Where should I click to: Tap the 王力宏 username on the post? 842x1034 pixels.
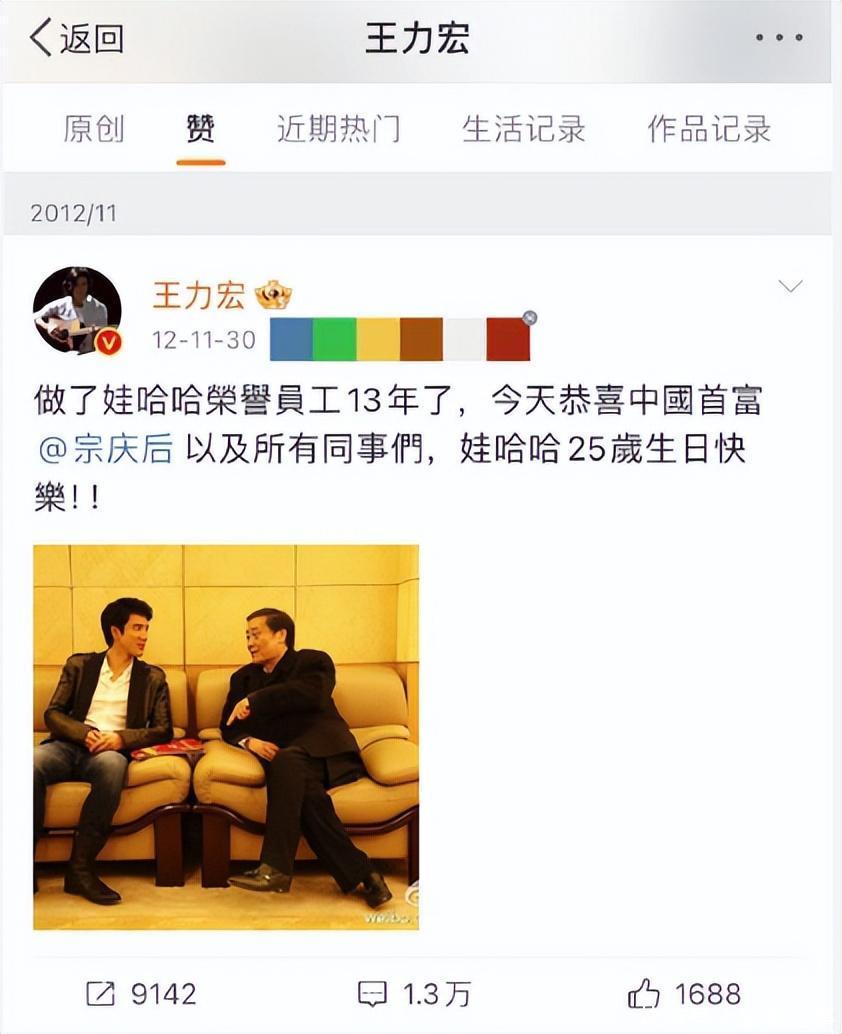(x=198, y=295)
